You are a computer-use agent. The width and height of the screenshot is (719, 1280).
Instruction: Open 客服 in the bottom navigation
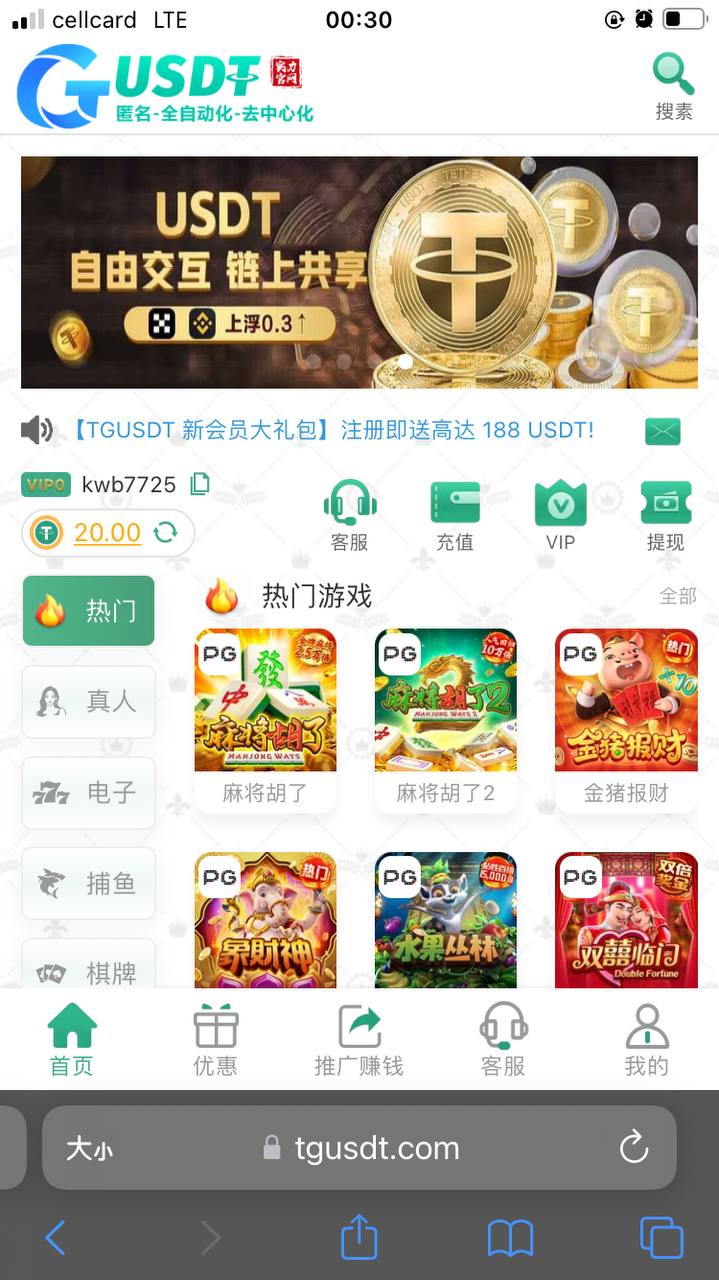coord(503,1040)
